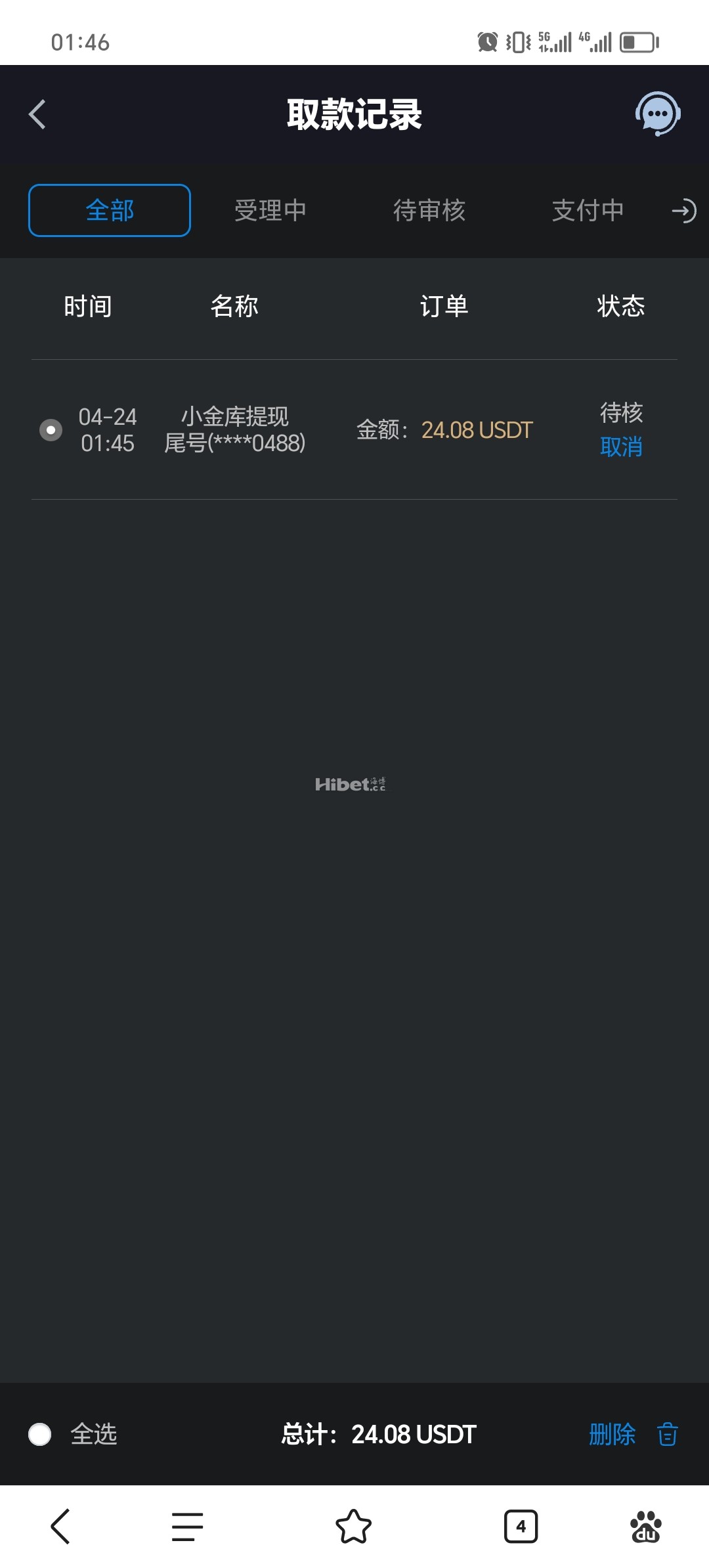Check the 全选 select-all option
The height and width of the screenshot is (1568, 709).
tap(40, 1434)
